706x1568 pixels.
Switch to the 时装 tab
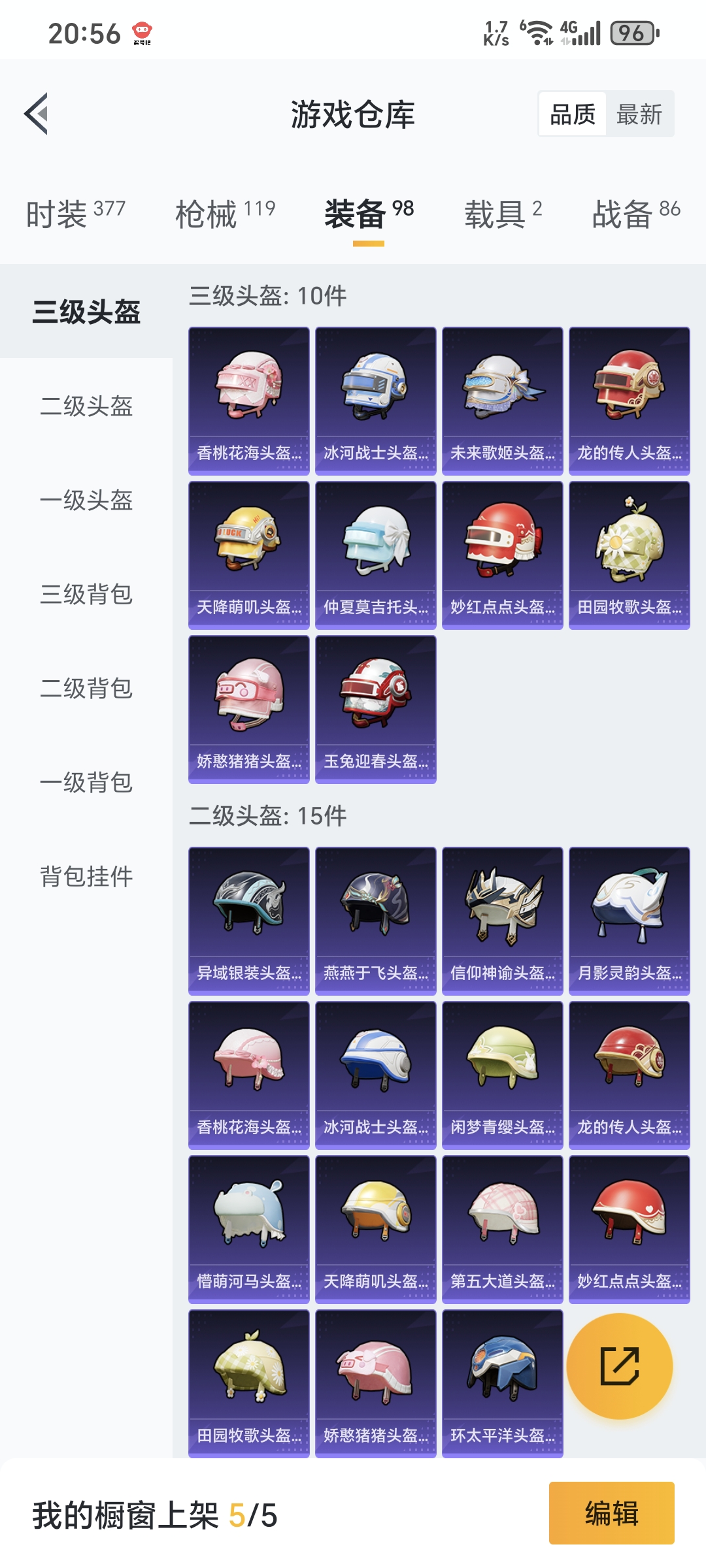[75, 214]
